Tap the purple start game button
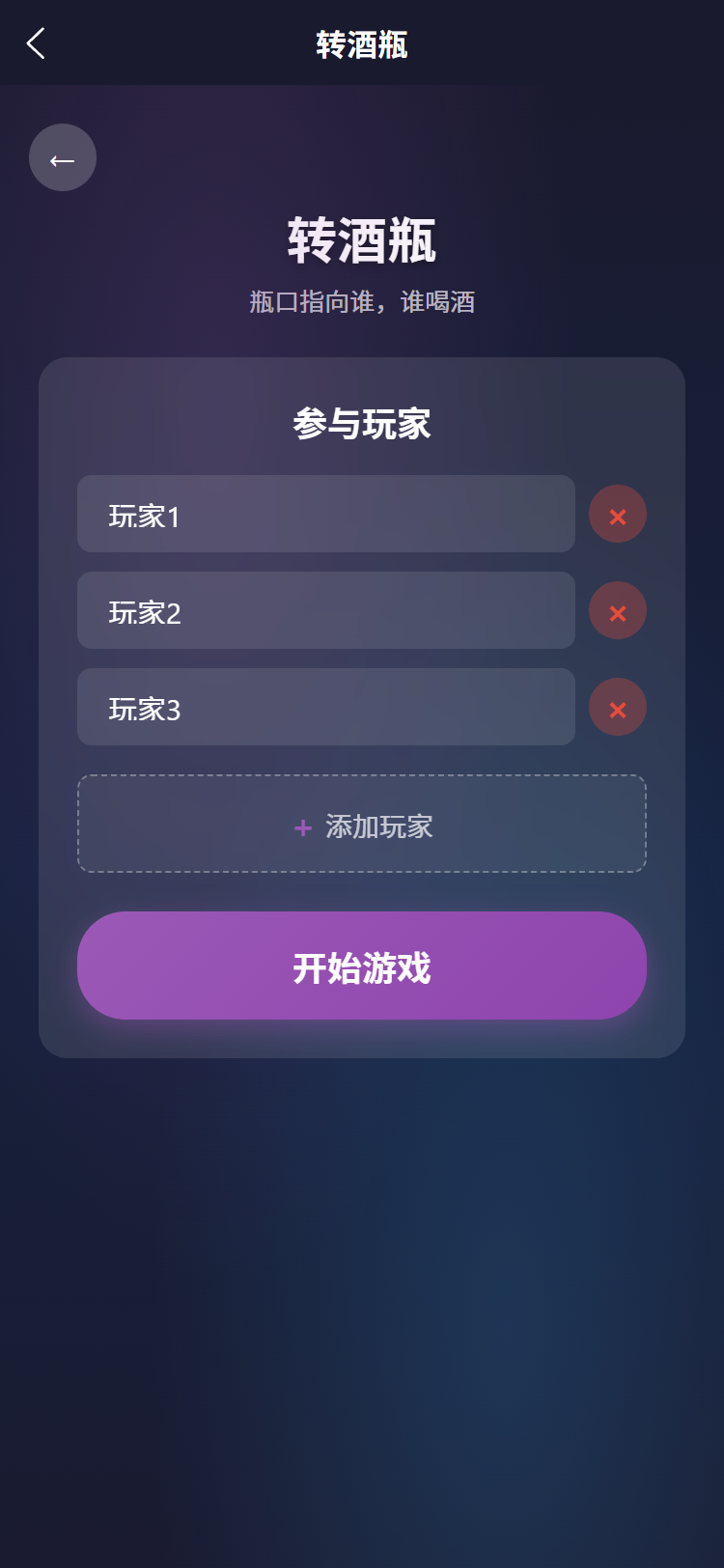 361,966
